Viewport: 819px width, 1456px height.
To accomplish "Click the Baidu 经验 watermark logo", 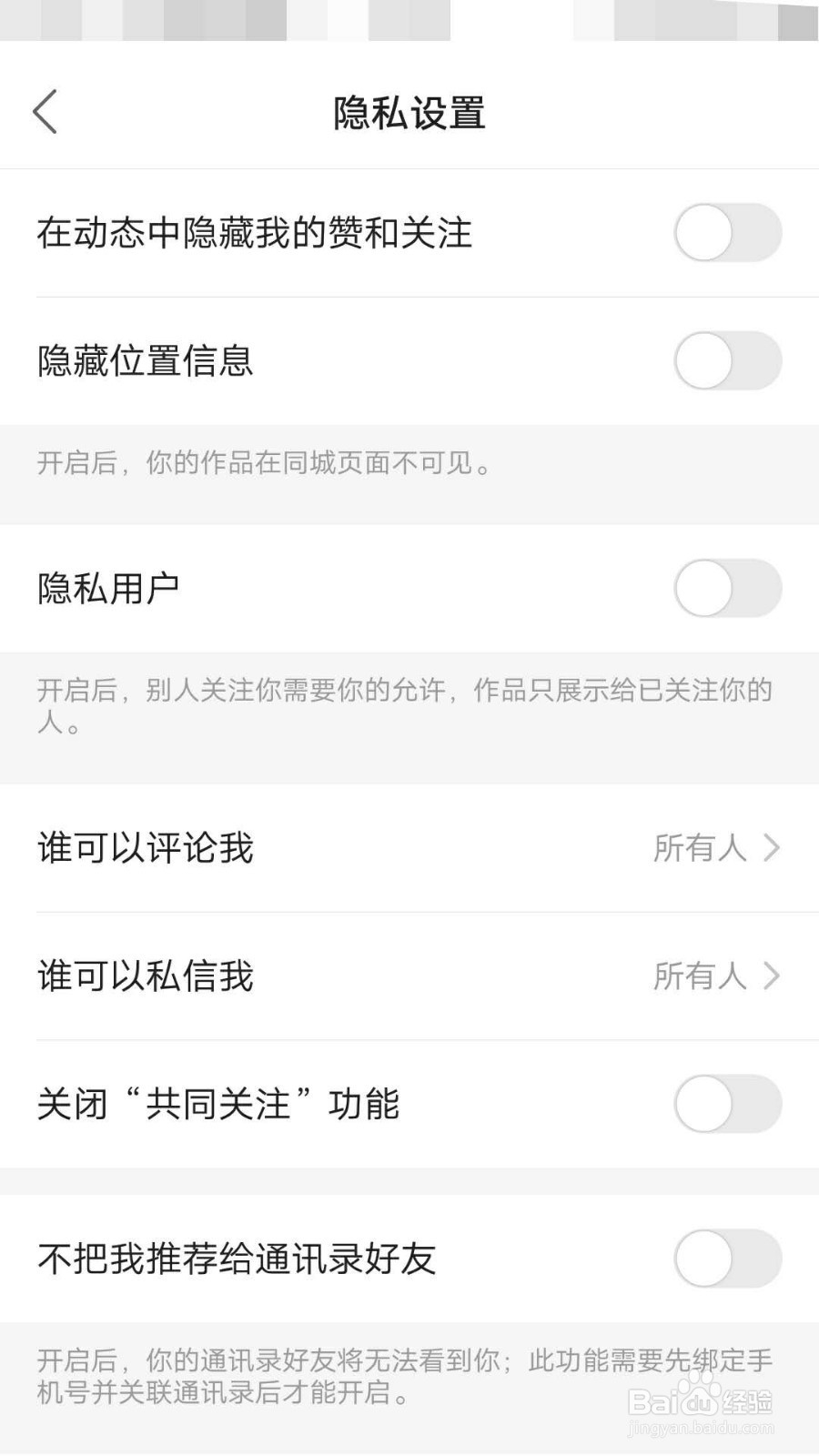I will 699,1401.
